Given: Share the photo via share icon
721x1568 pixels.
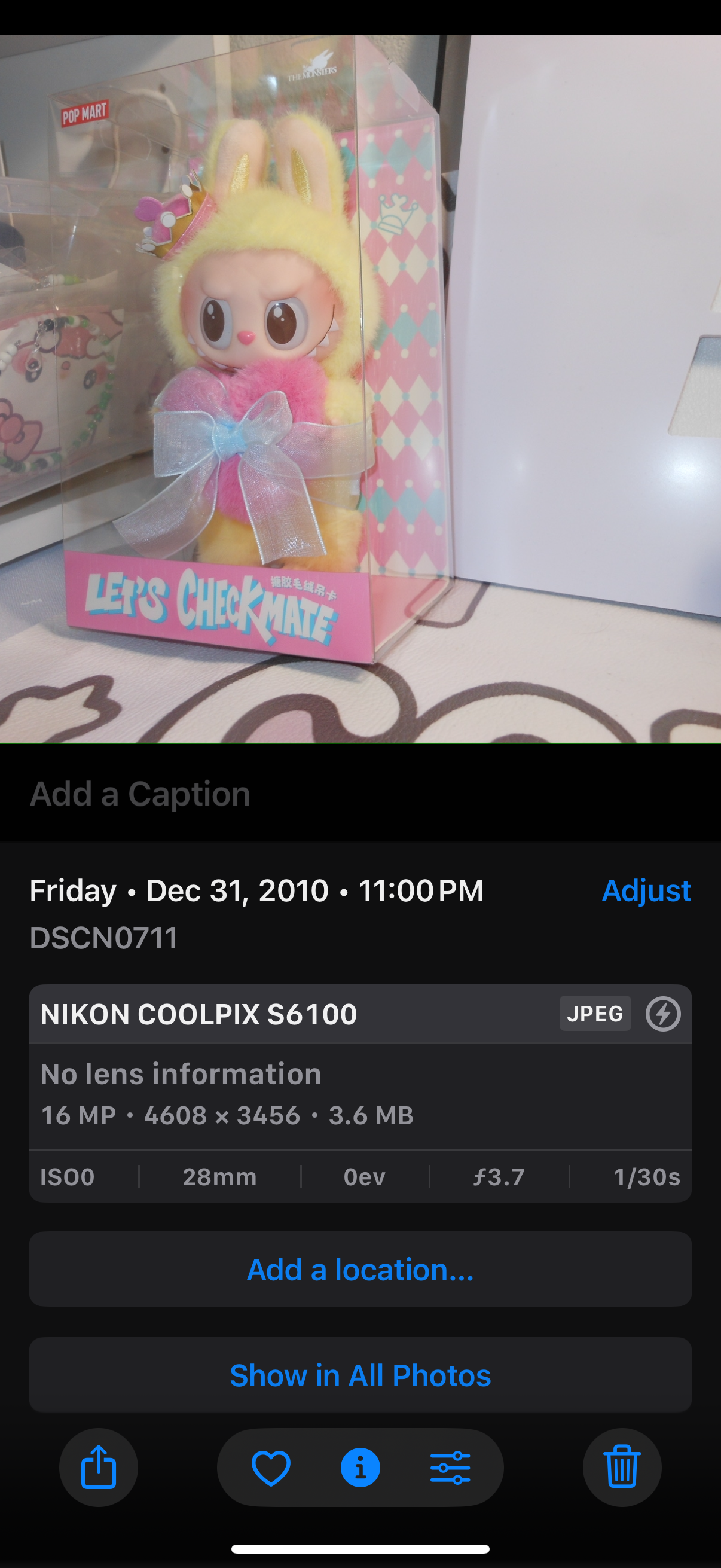Looking at the screenshot, I should [x=99, y=1467].
